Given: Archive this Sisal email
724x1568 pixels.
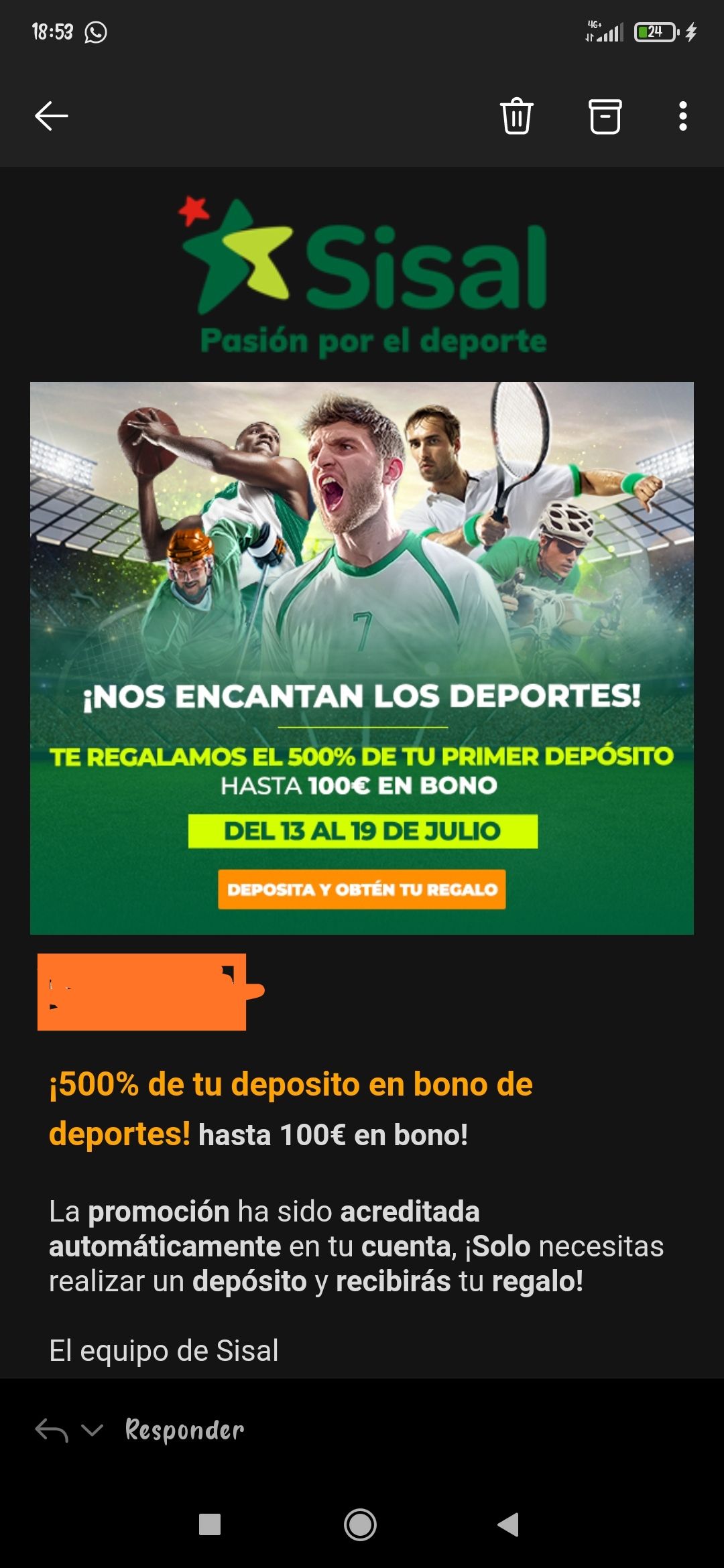Looking at the screenshot, I should click(605, 116).
